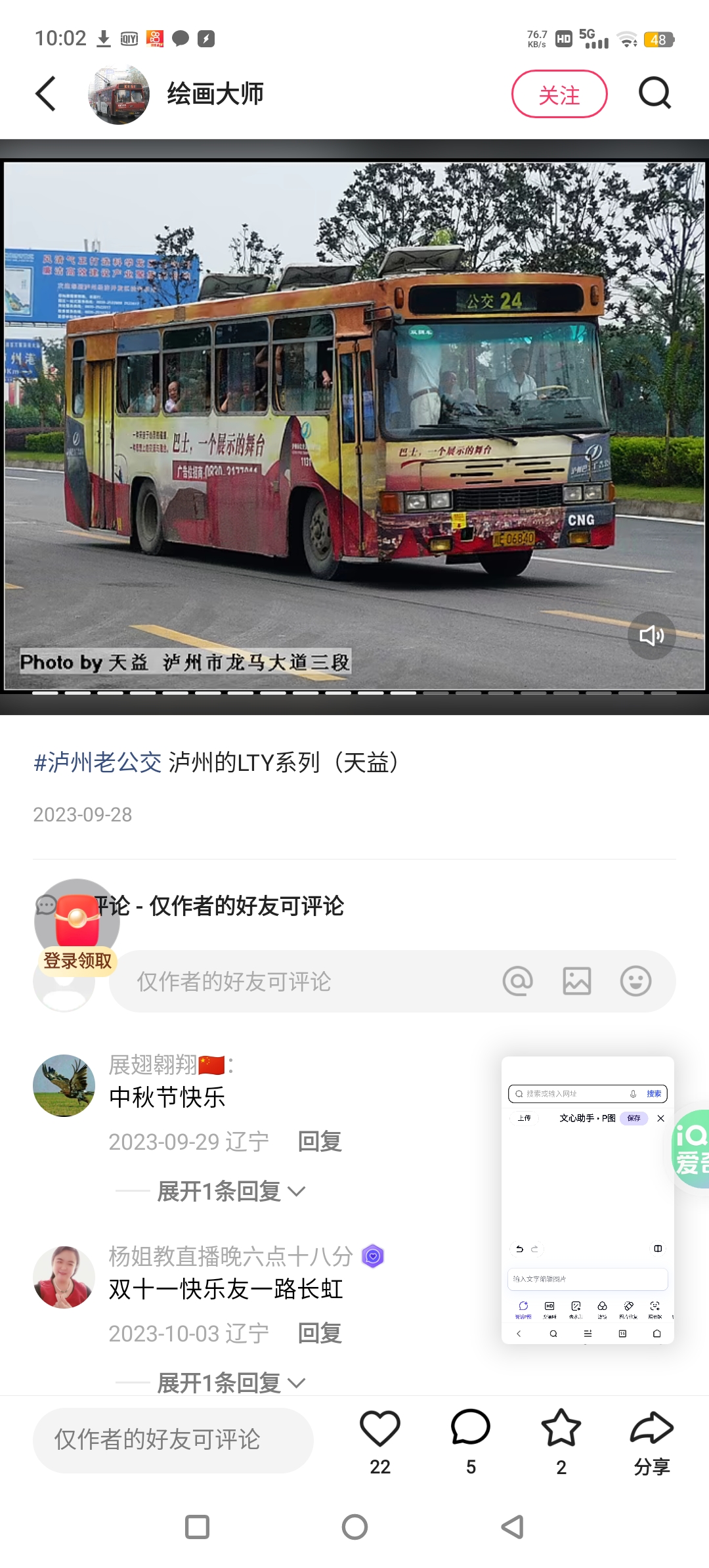Tap the 登录领取 red packet
The height and width of the screenshot is (1568, 709).
(x=77, y=928)
